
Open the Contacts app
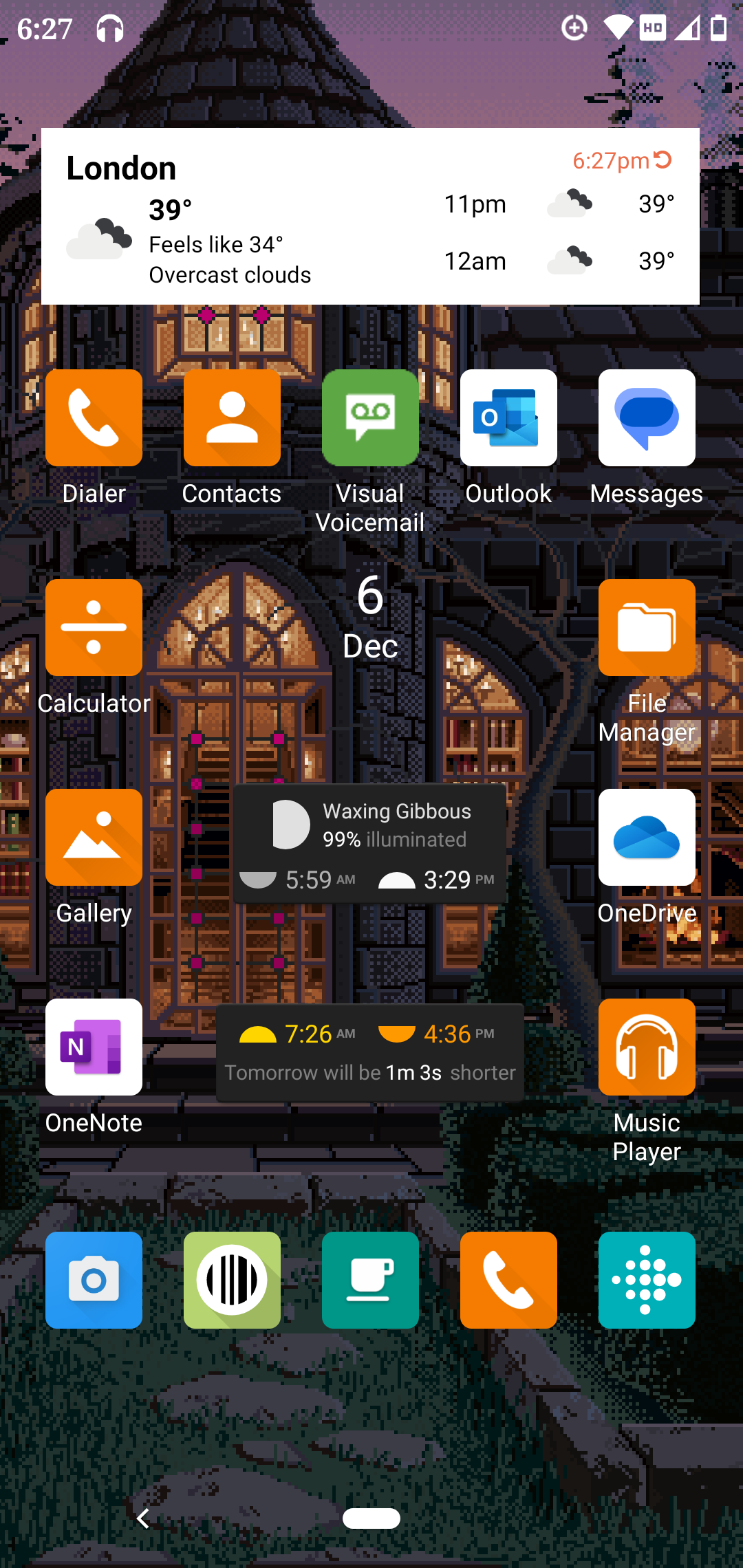232,417
